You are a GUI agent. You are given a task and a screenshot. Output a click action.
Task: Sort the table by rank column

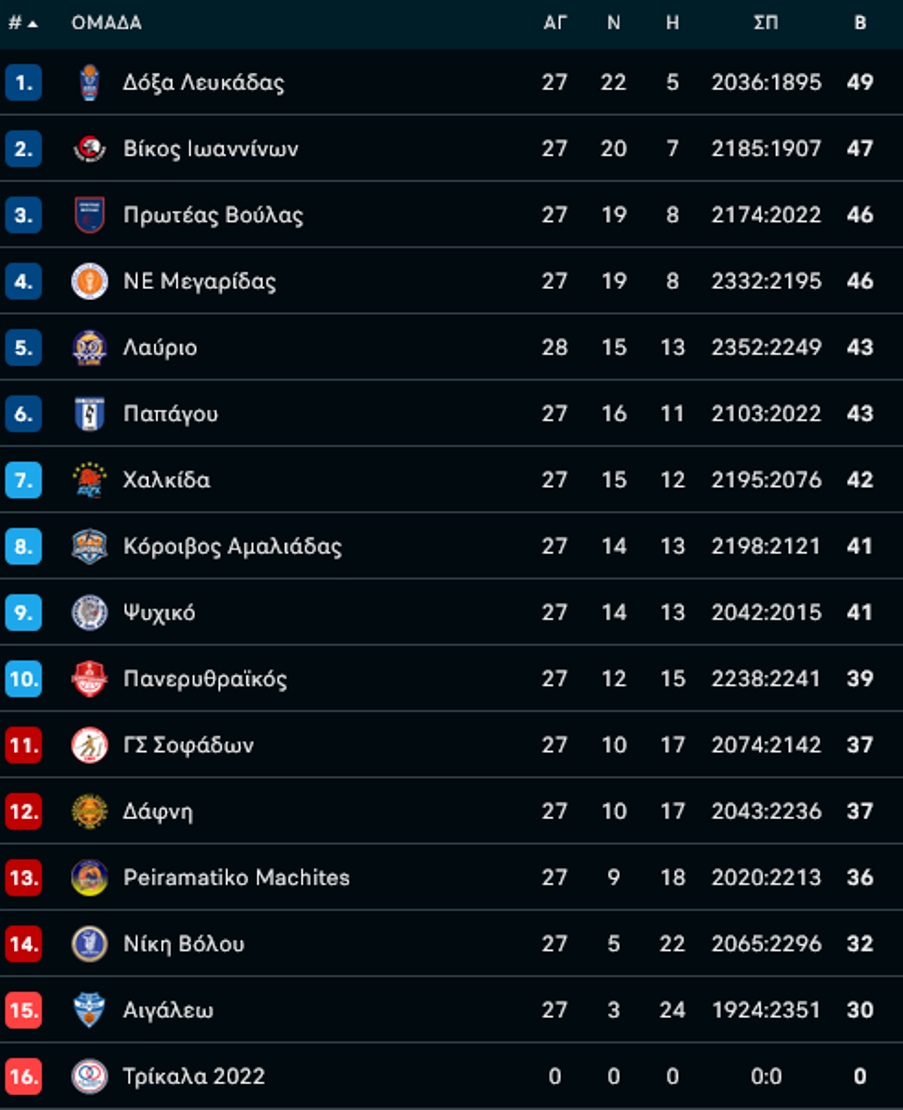click(22, 23)
